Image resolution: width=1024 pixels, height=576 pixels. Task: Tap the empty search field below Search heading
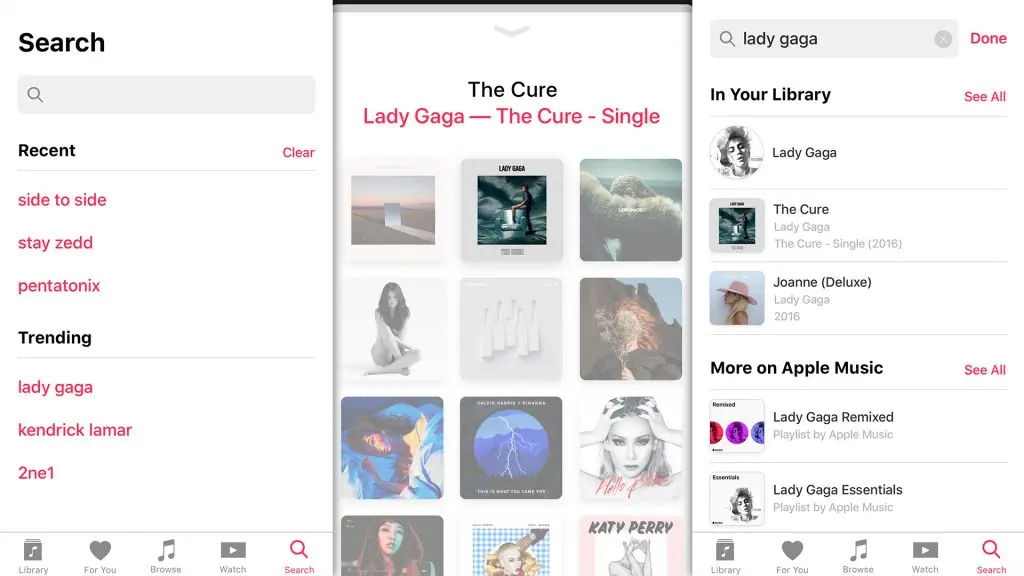[x=166, y=95]
